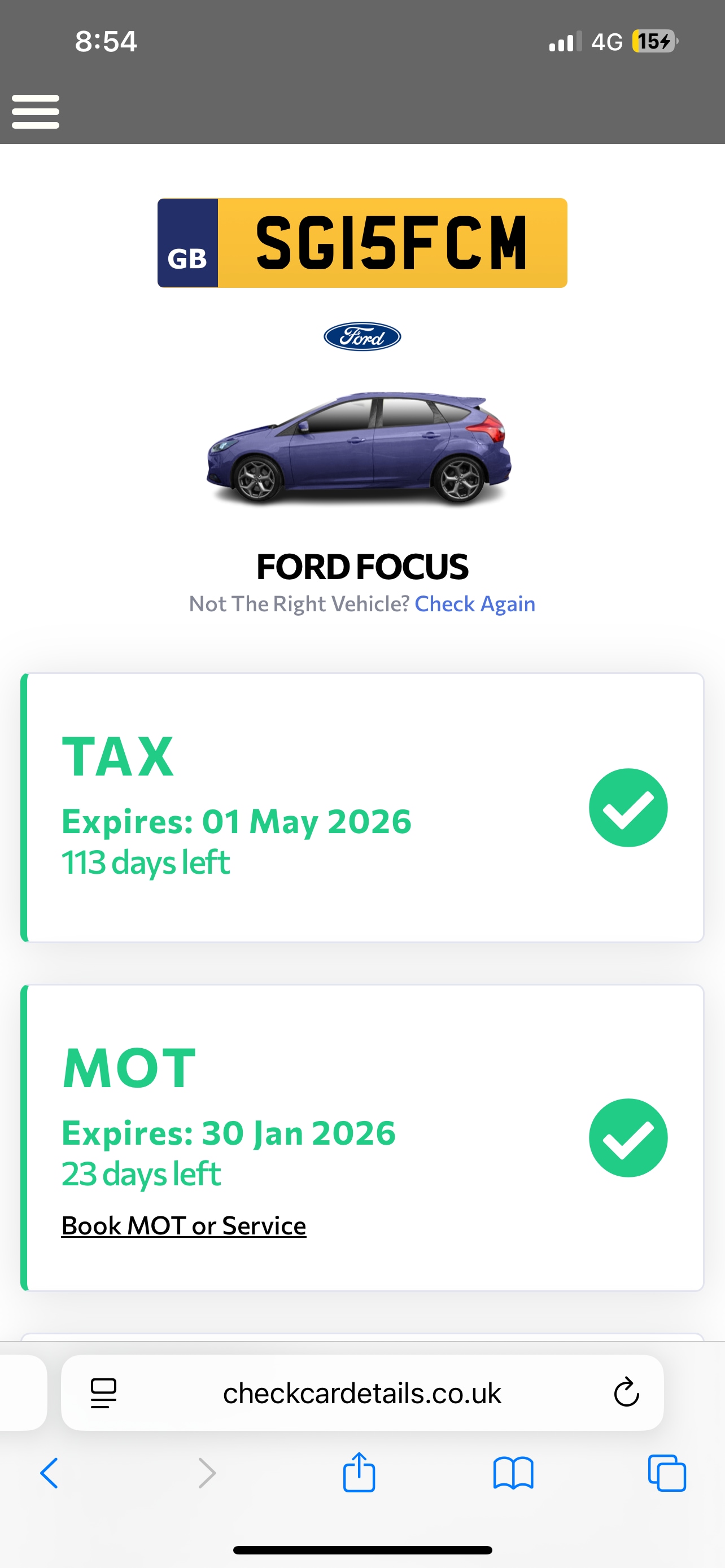The width and height of the screenshot is (725, 1568).
Task: Open Book MOT or Service link
Action: [x=184, y=1225]
